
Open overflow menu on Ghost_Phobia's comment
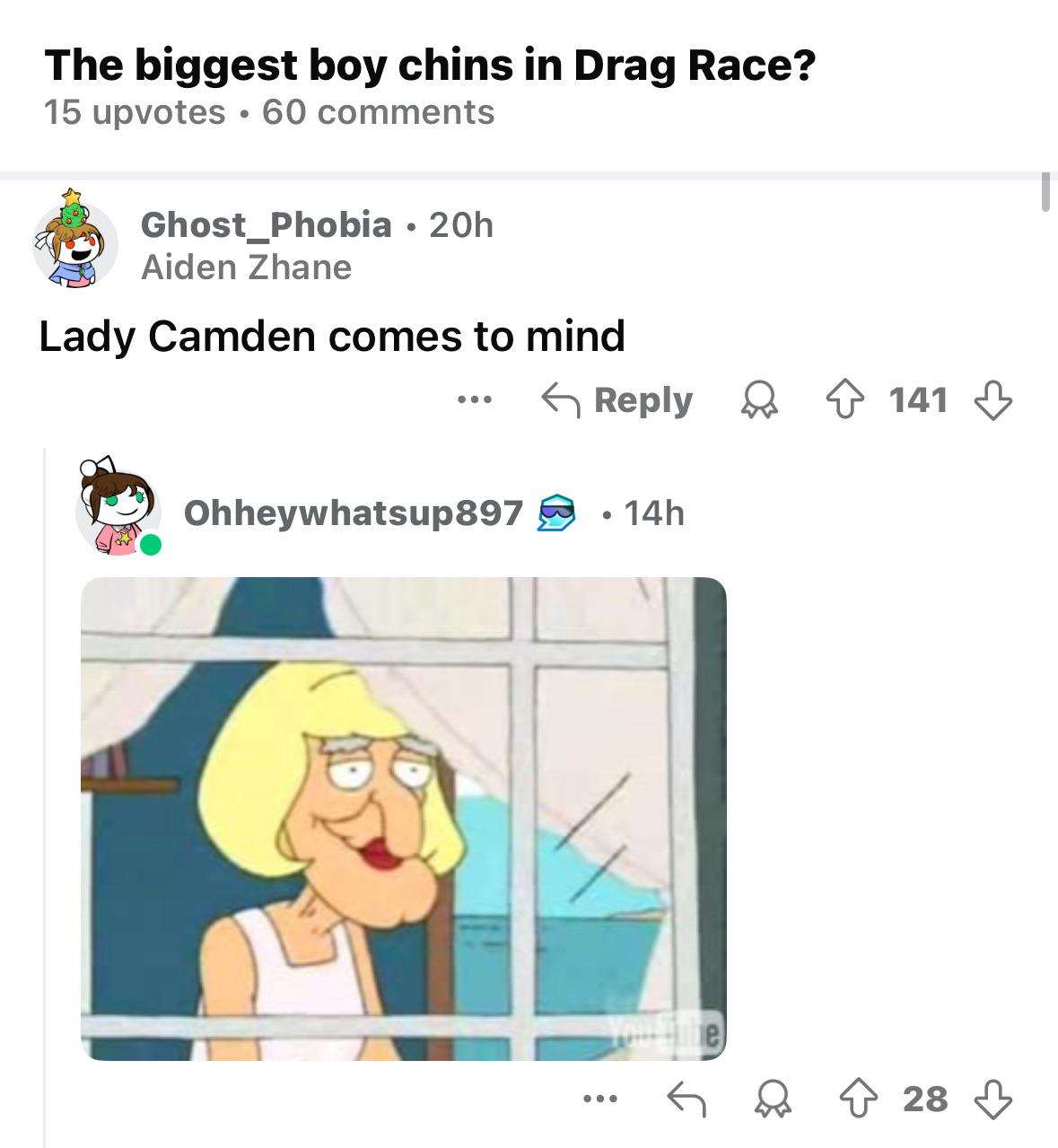tap(475, 400)
